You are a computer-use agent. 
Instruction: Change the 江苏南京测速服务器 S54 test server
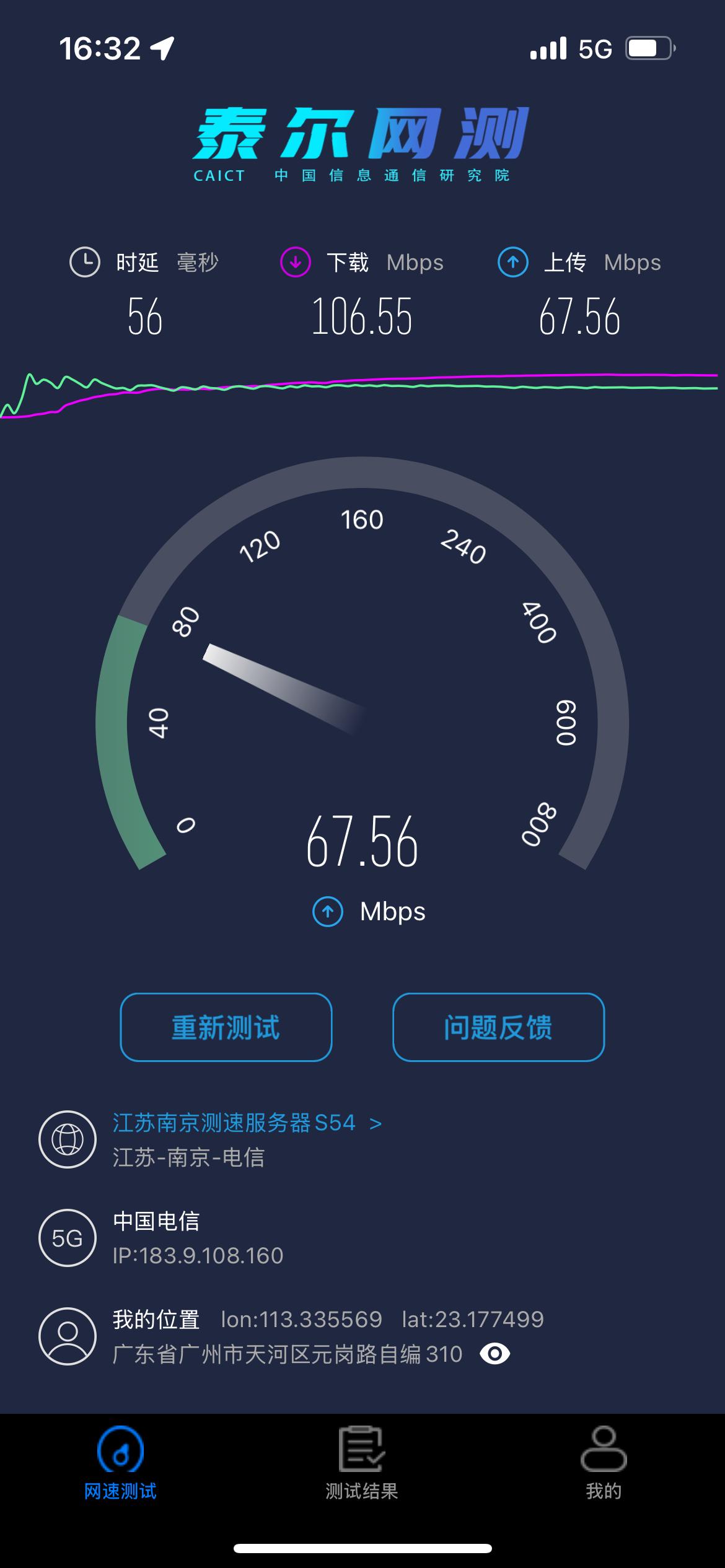247,1123
